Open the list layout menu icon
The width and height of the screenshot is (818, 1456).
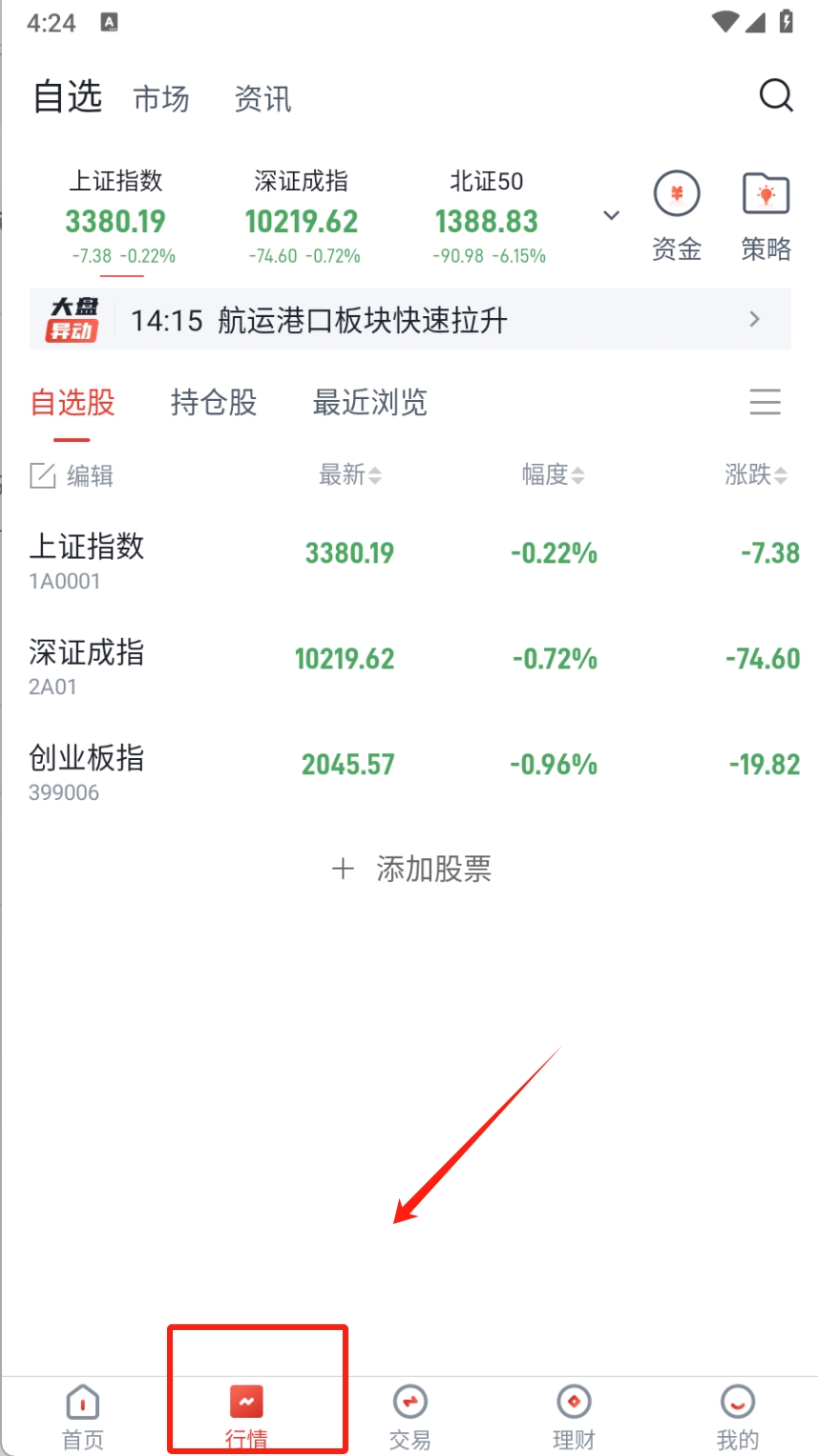[x=765, y=402]
